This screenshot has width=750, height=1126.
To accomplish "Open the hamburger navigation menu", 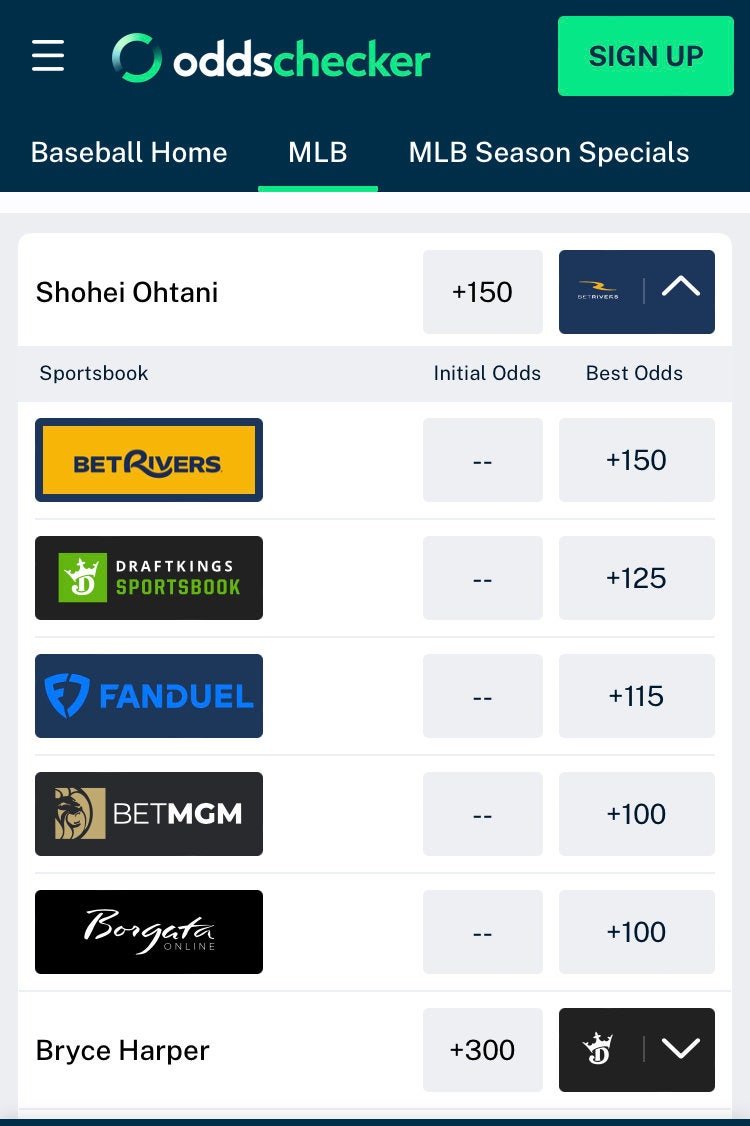I will [x=48, y=56].
